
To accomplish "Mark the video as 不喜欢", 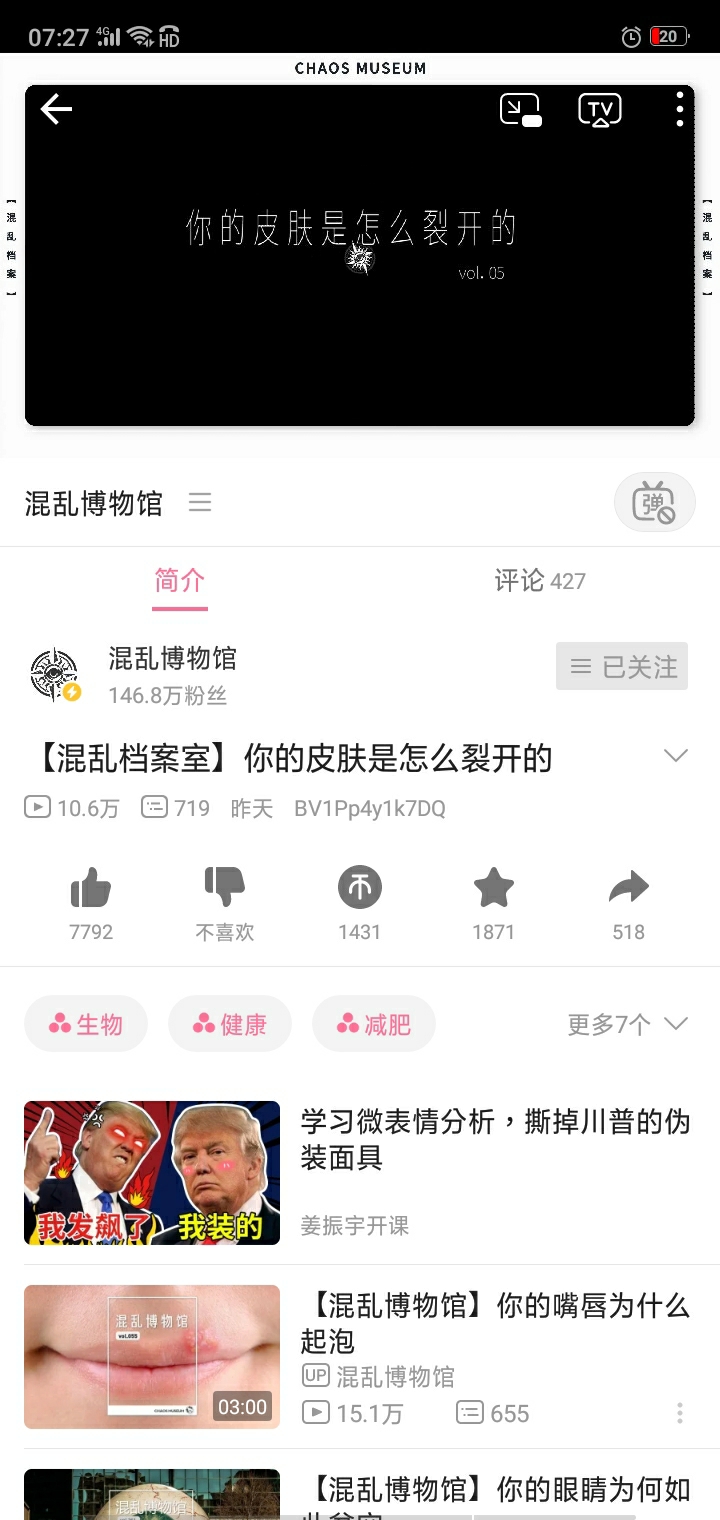I will [x=225, y=902].
